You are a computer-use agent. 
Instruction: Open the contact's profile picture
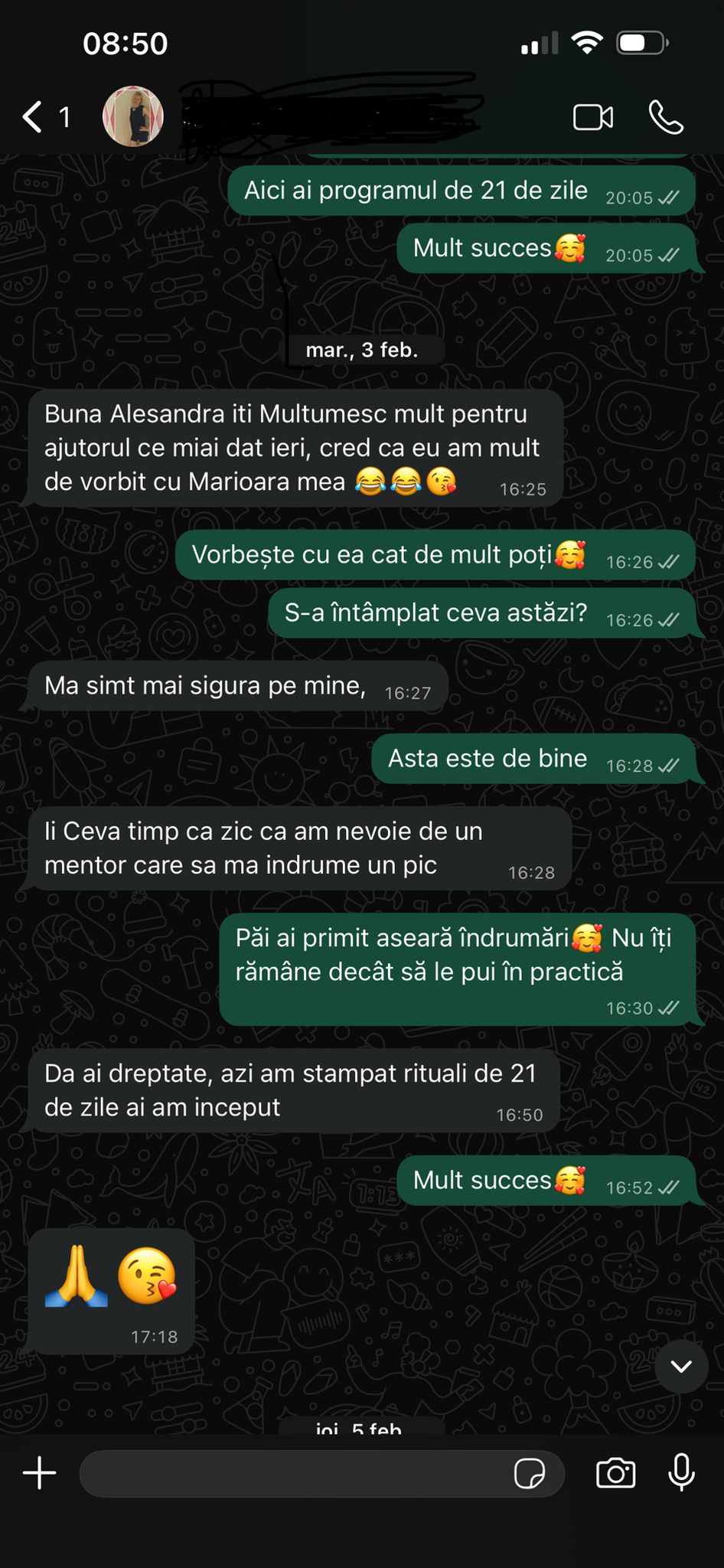tap(133, 116)
